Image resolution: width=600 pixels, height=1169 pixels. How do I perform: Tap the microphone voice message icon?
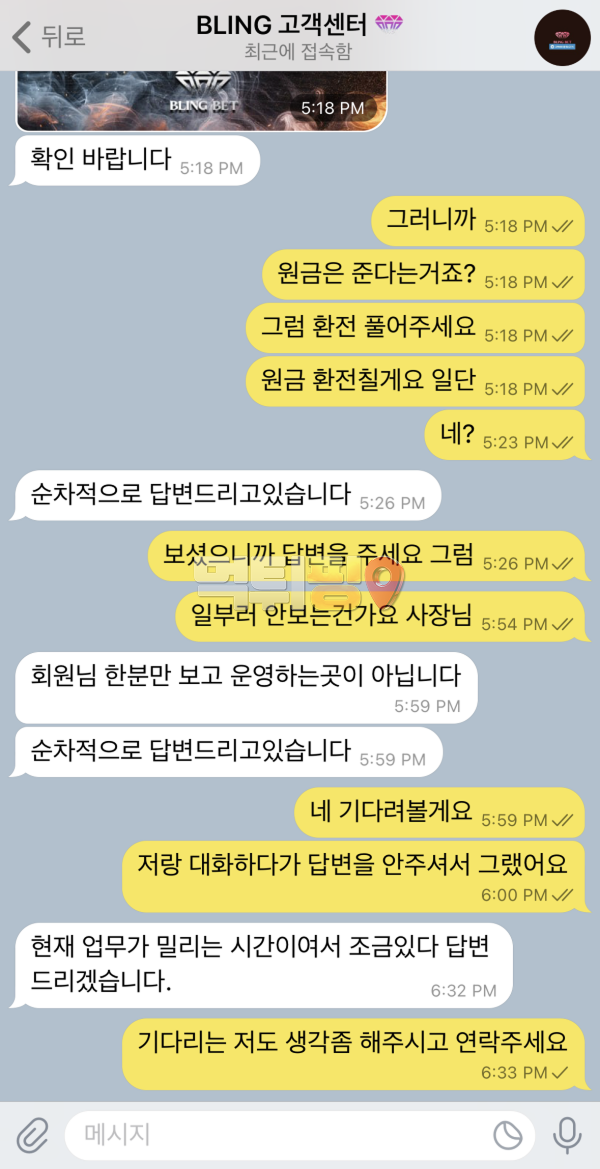[568, 1135]
